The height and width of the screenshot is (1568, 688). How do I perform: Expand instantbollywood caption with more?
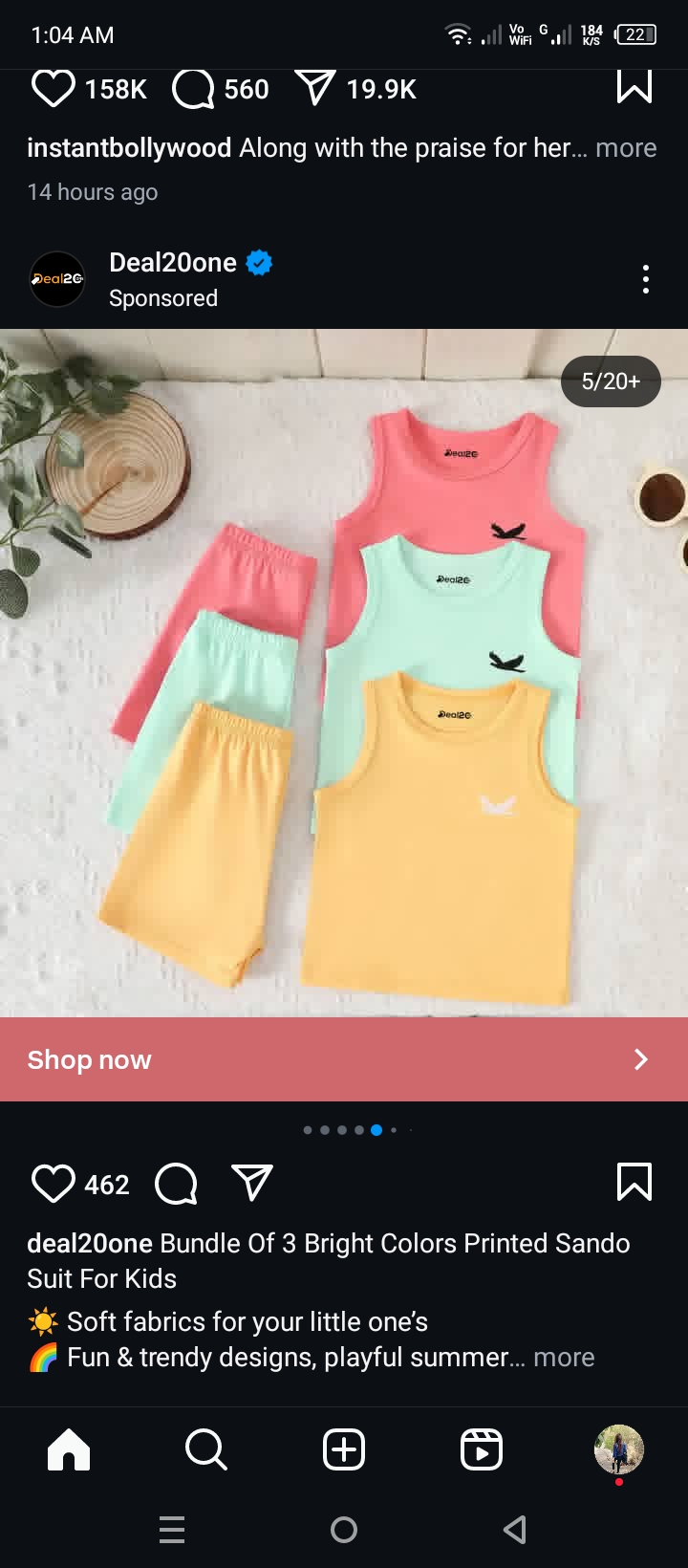(x=626, y=148)
